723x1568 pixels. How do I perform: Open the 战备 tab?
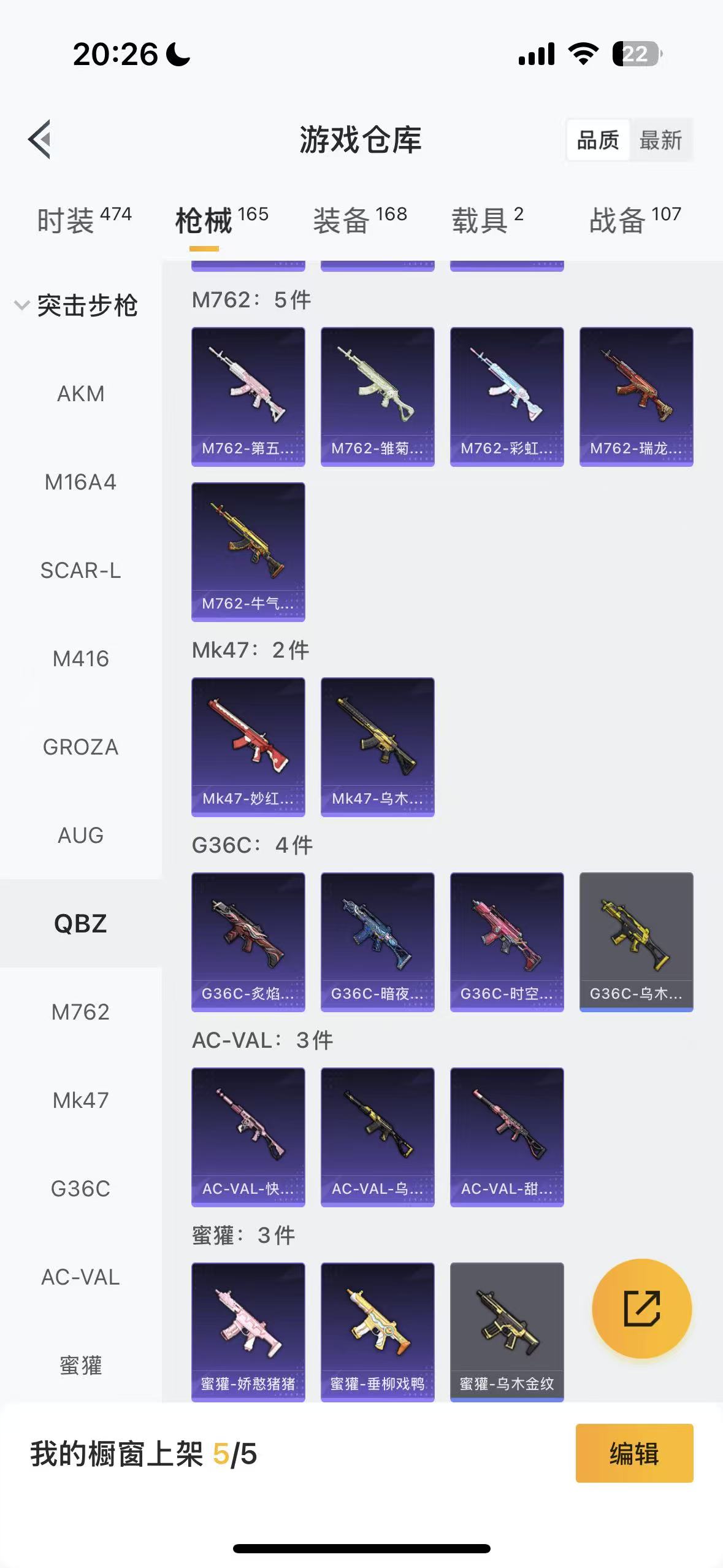pyautogui.click(x=635, y=220)
